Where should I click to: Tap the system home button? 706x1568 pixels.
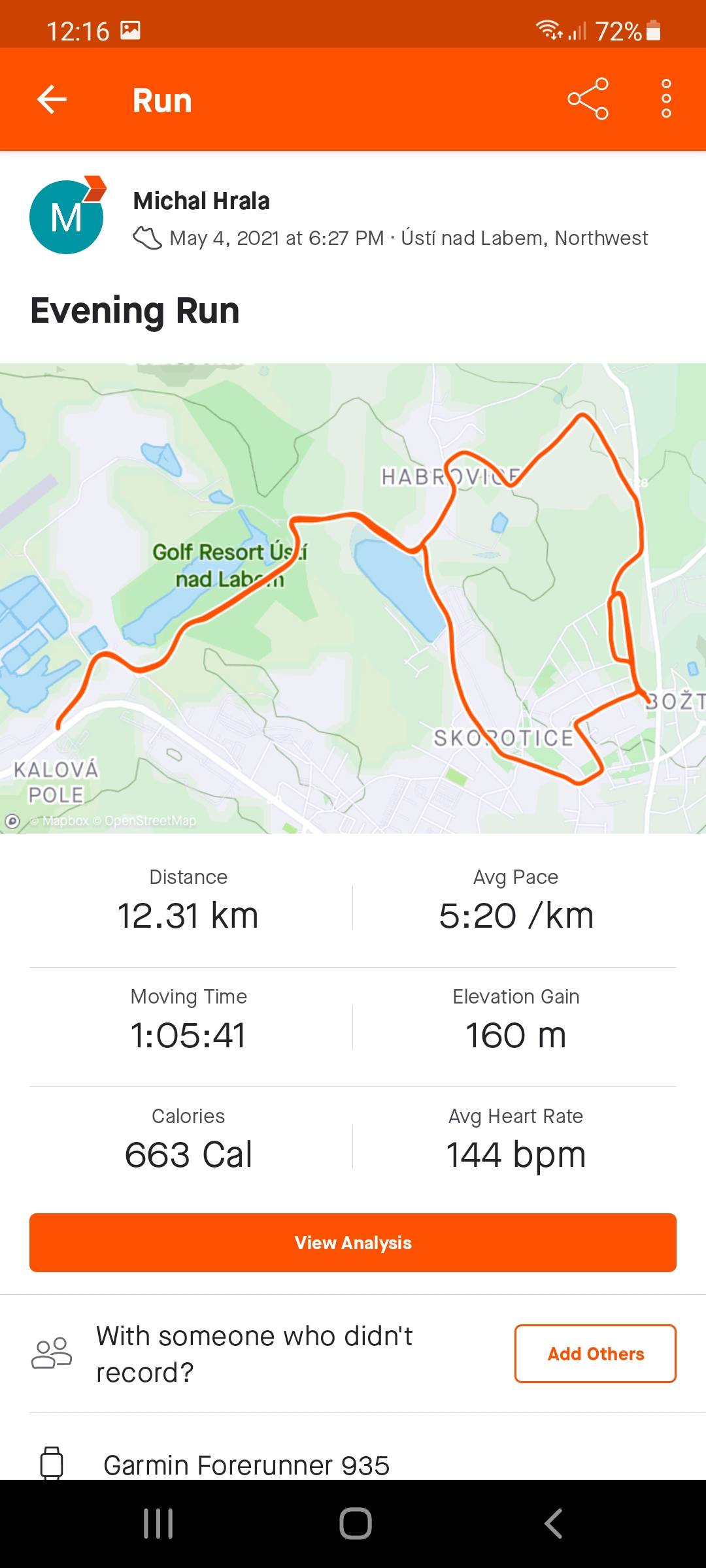tap(356, 1524)
